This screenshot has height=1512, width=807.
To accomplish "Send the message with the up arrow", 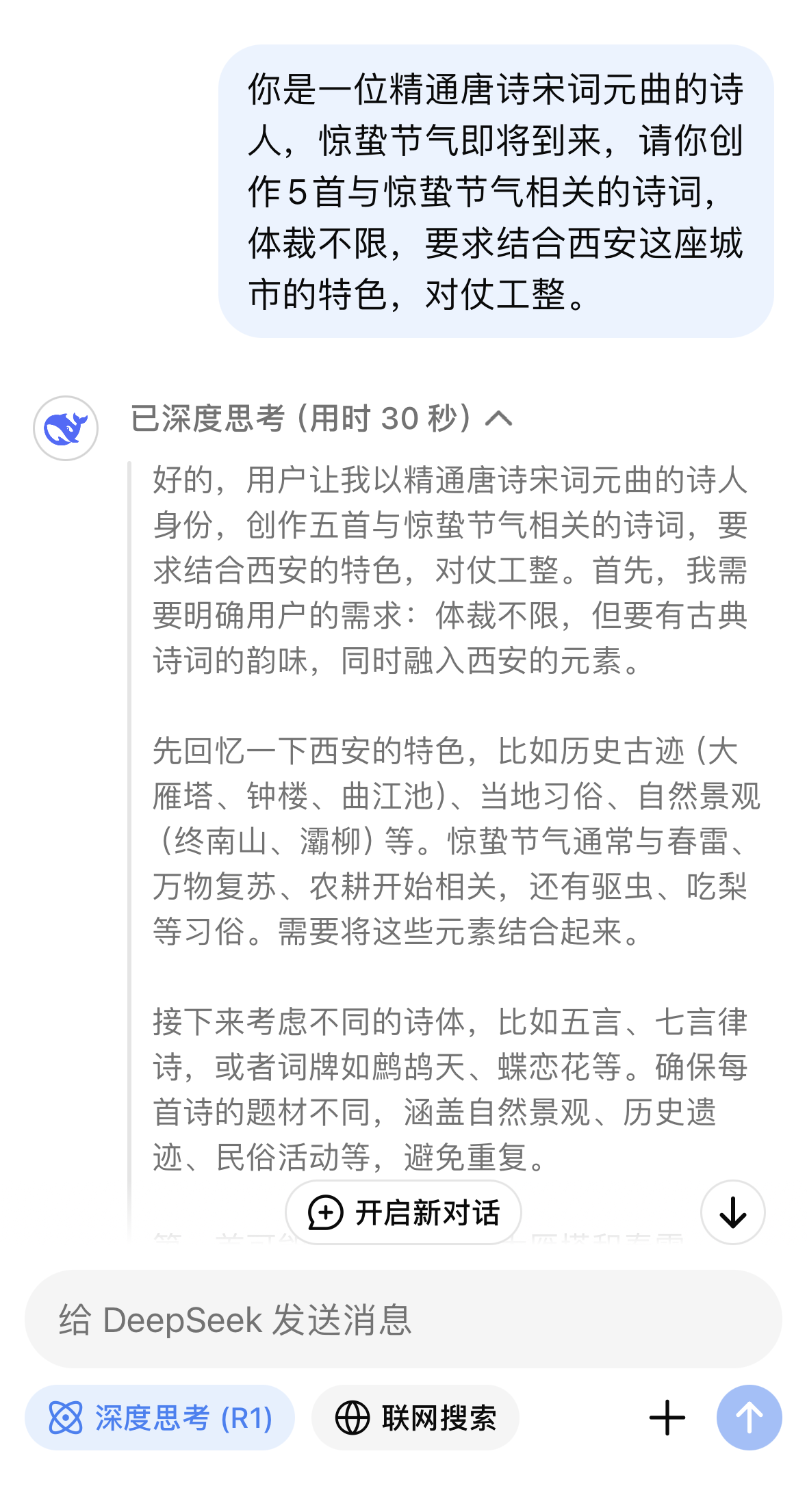I will (x=749, y=1418).
